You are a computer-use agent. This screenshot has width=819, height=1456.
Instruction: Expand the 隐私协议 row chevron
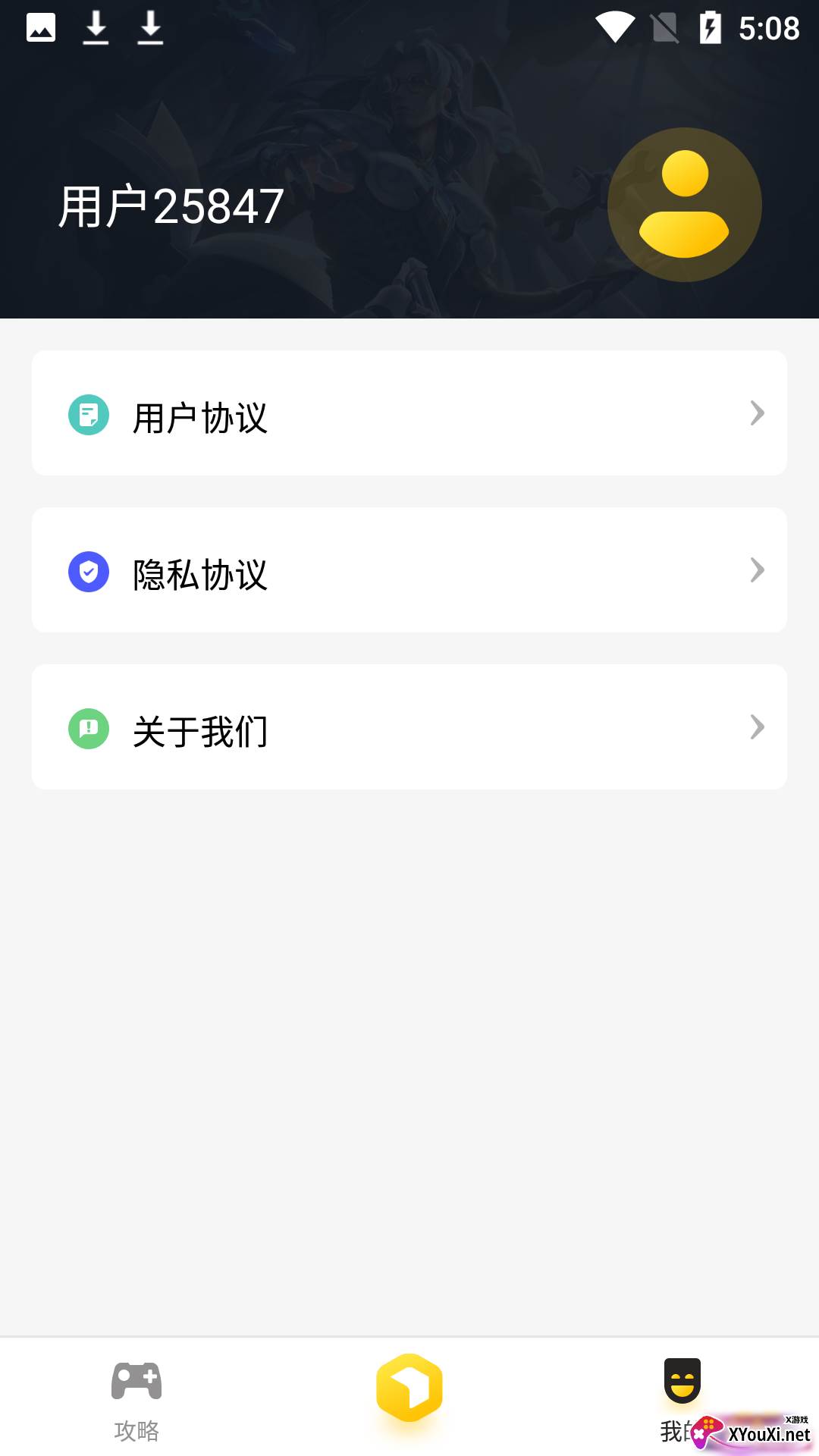756,570
